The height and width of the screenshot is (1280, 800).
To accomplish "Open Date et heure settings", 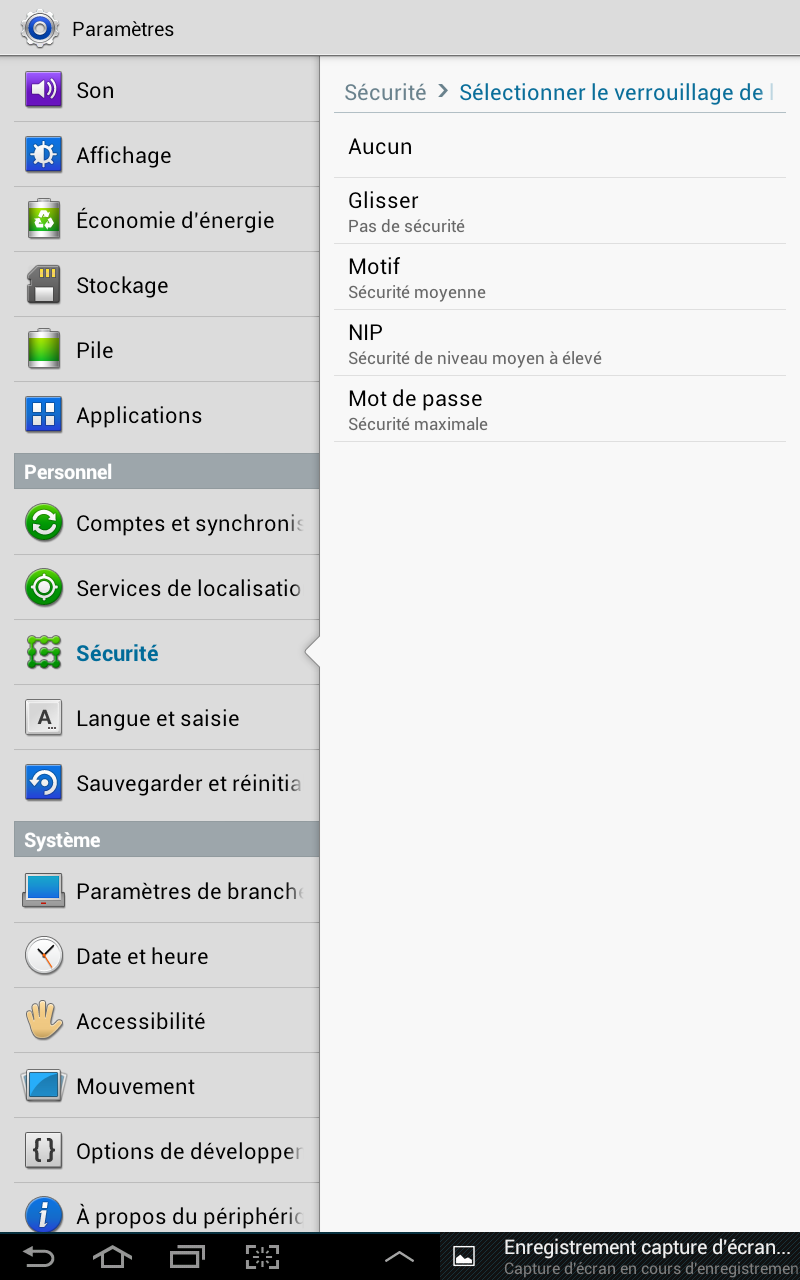I will [166, 956].
